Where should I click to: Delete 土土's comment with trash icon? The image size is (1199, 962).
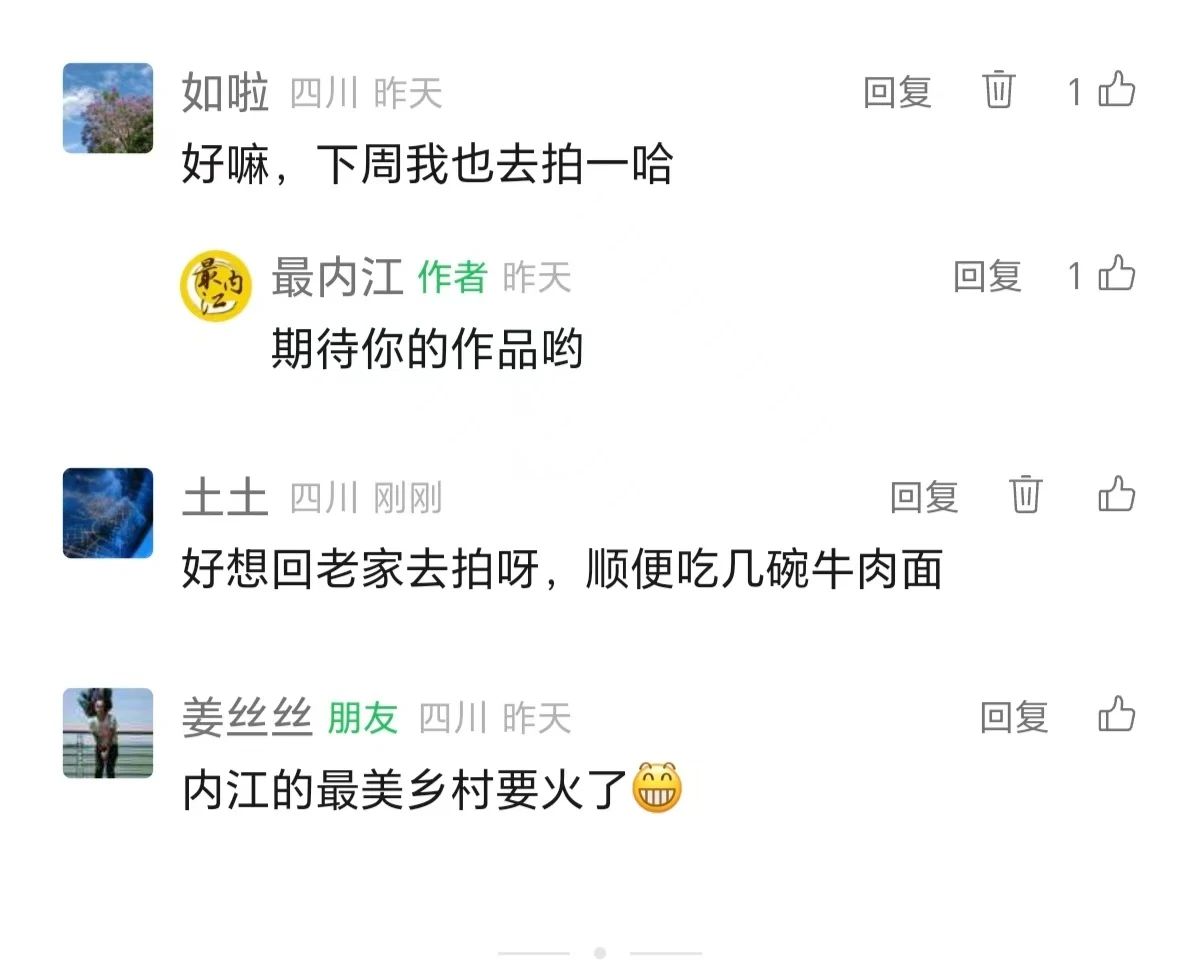[1025, 495]
